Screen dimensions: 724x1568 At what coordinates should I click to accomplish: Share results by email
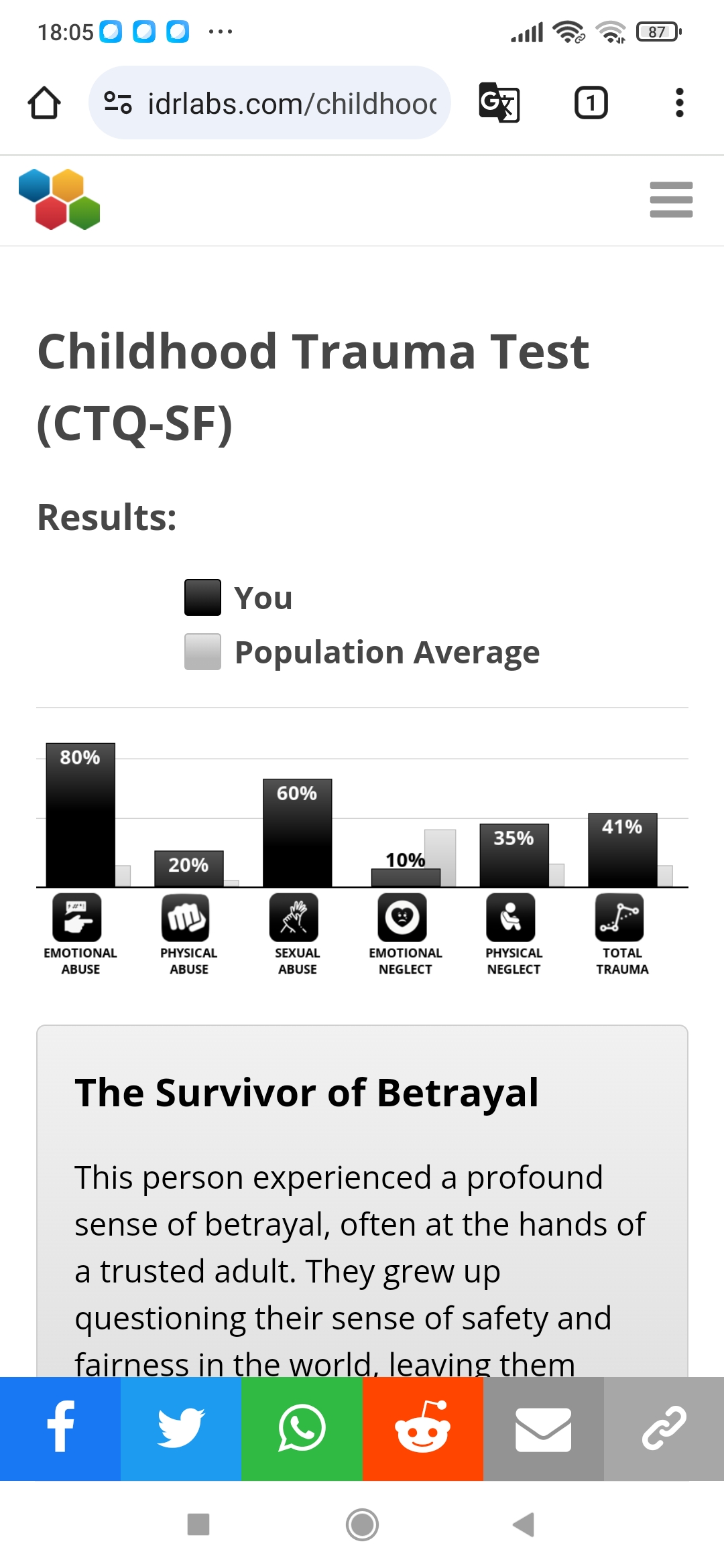[x=543, y=1429]
